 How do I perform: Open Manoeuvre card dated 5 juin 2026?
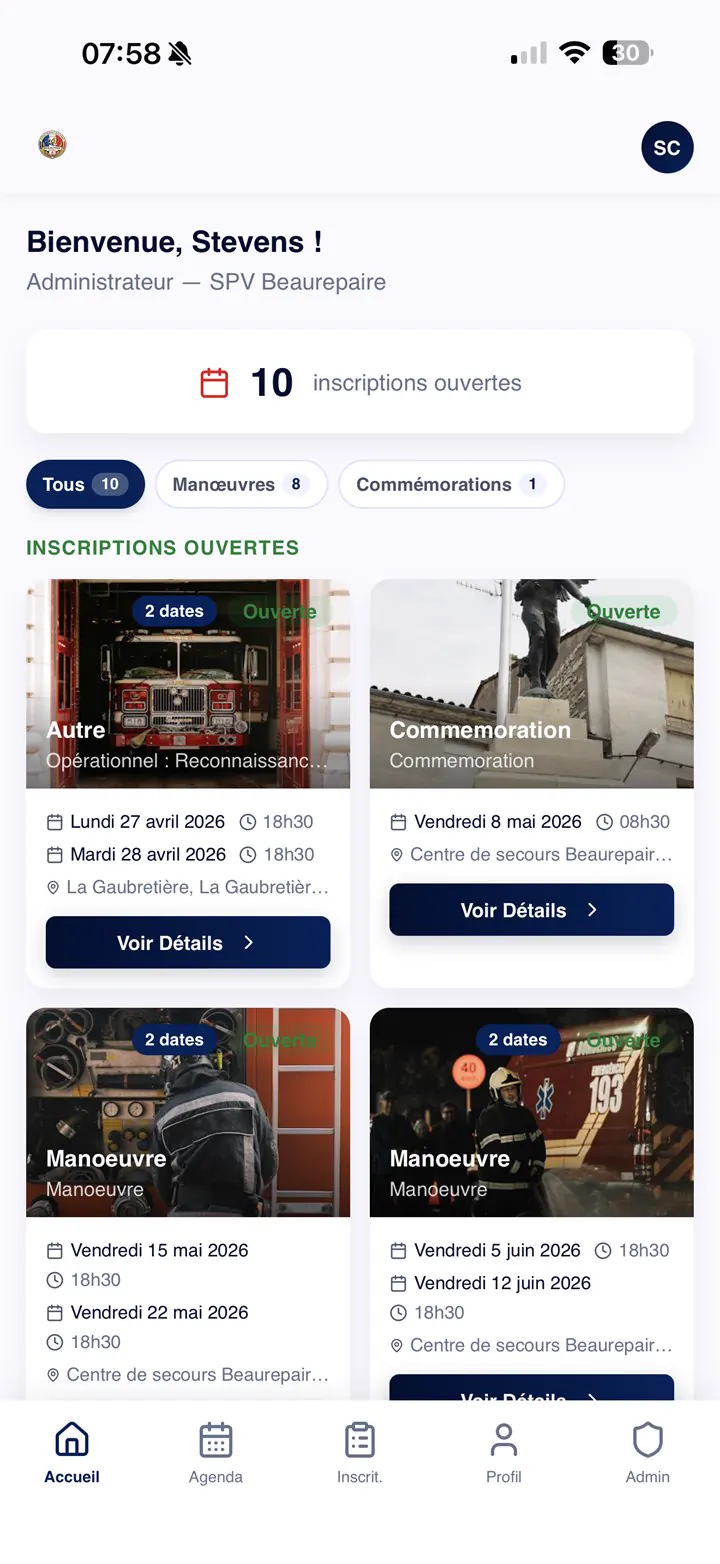coord(531,1112)
